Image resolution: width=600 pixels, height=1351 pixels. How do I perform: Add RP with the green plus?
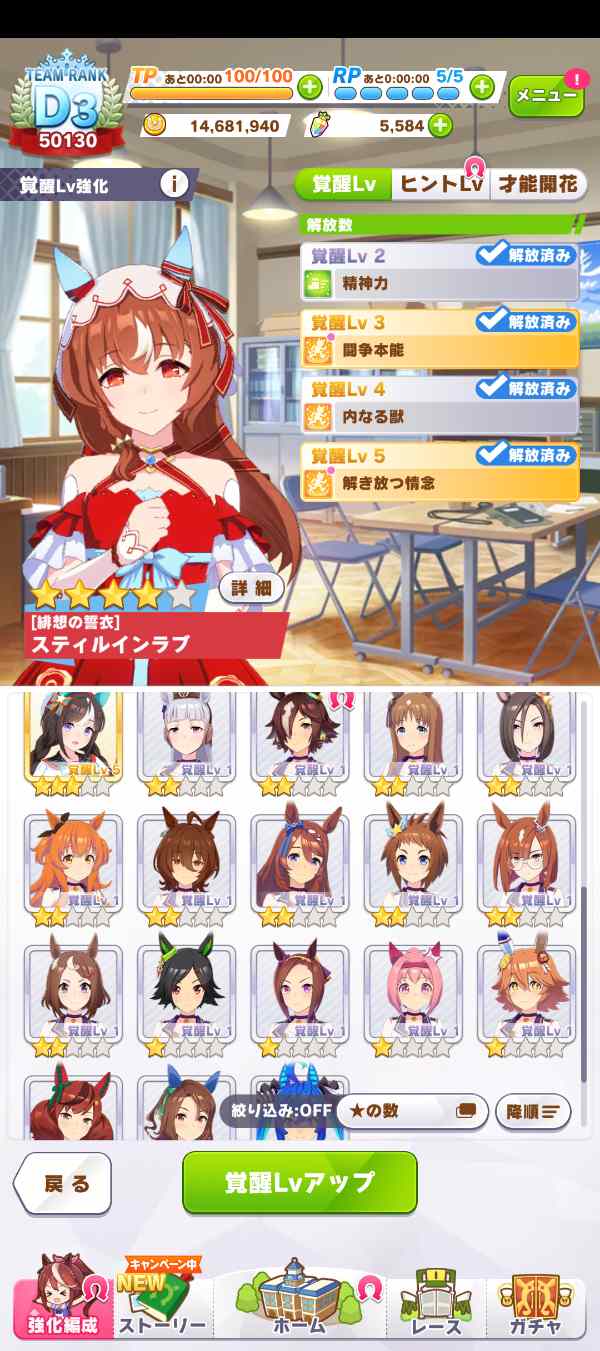(482, 86)
